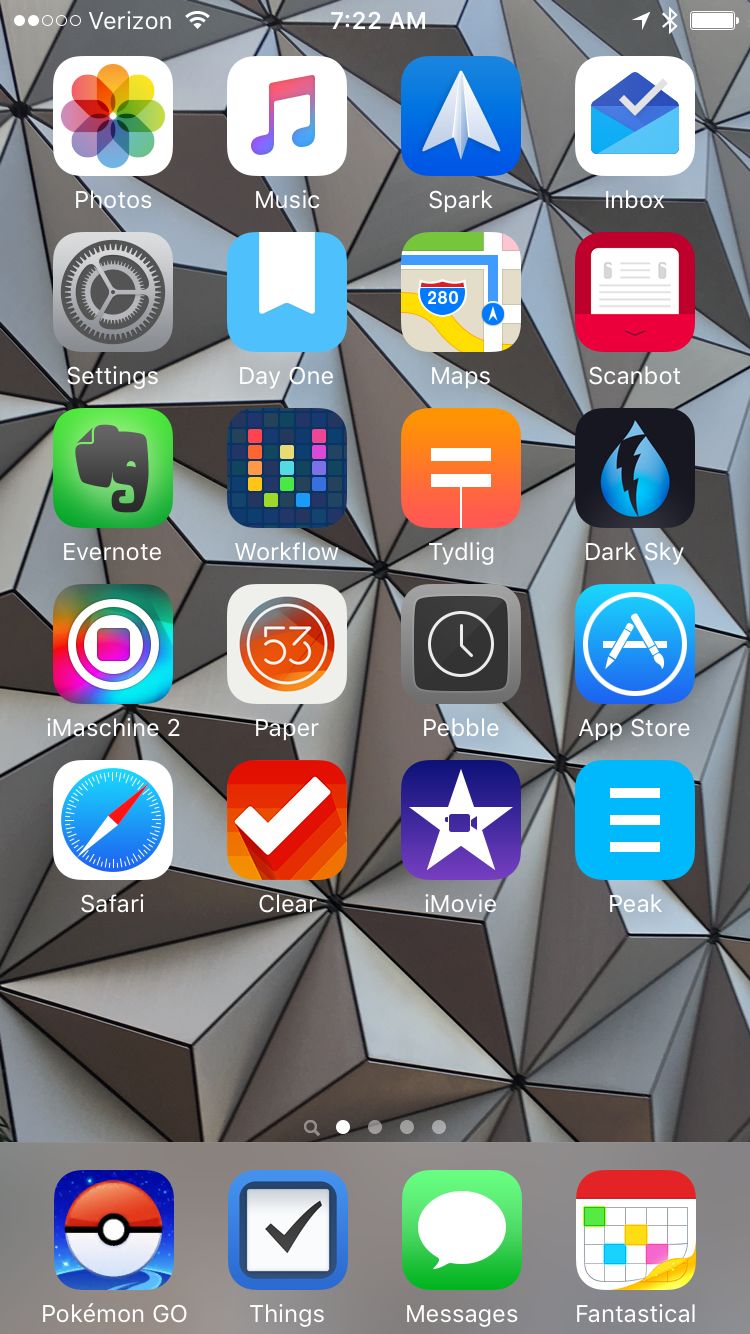The image size is (750, 1334).
Task: Open Spark mail app
Action: (x=461, y=116)
